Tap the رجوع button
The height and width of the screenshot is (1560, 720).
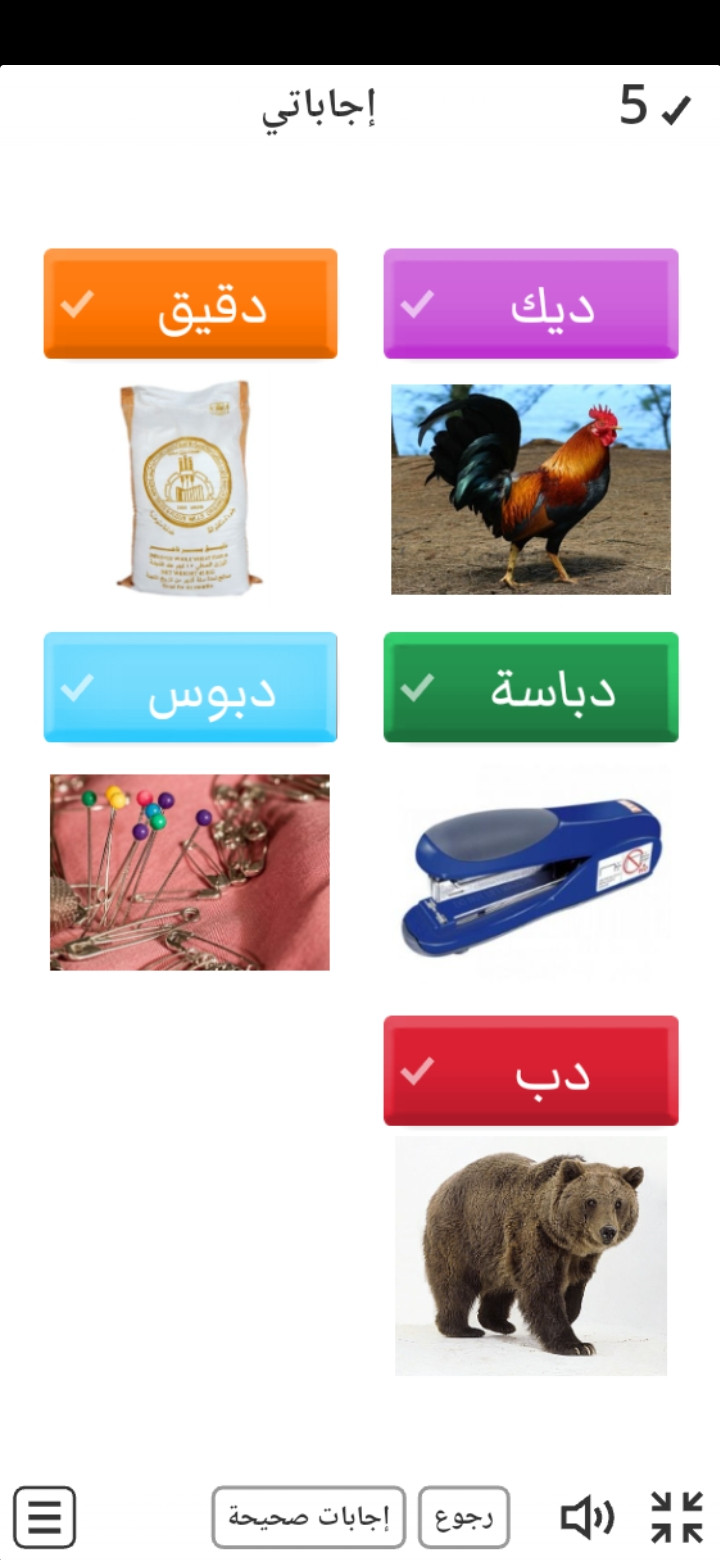464,1517
